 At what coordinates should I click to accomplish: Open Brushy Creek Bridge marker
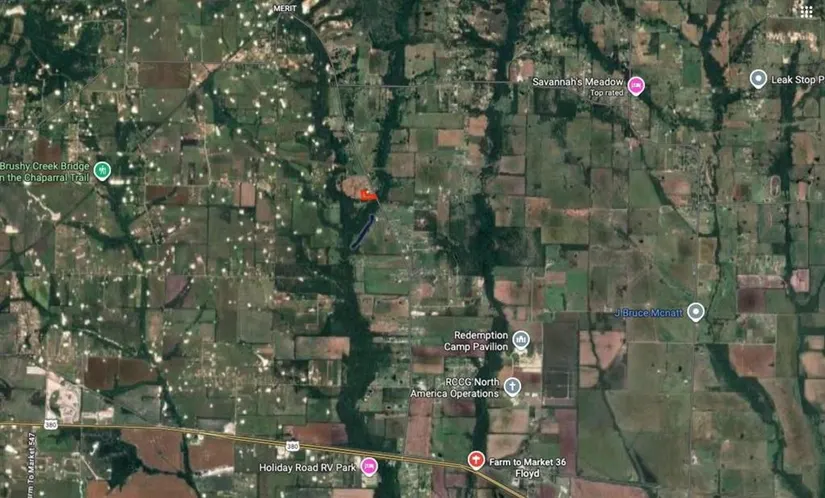click(102, 170)
